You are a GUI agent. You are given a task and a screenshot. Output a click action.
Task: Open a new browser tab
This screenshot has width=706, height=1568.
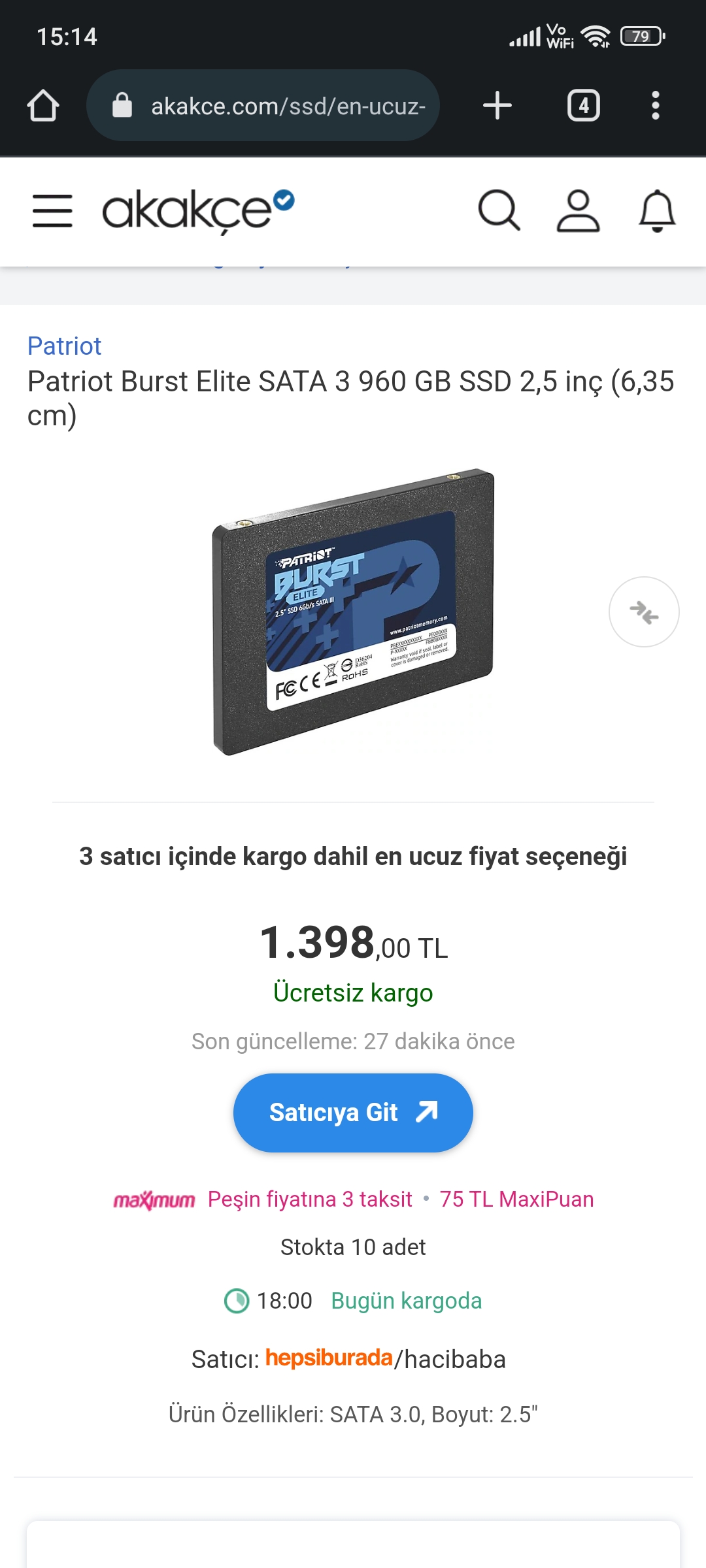tap(497, 105)
